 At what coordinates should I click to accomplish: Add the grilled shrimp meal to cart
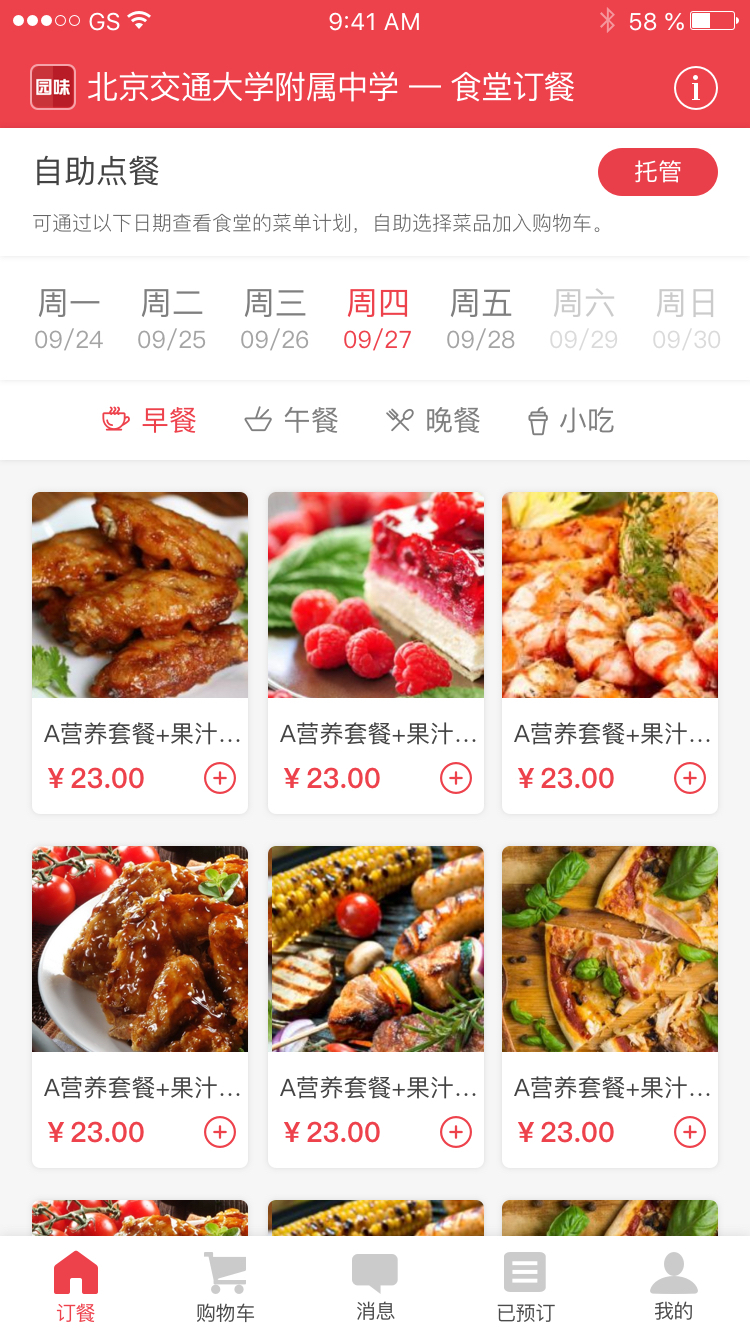coord(690,778)
